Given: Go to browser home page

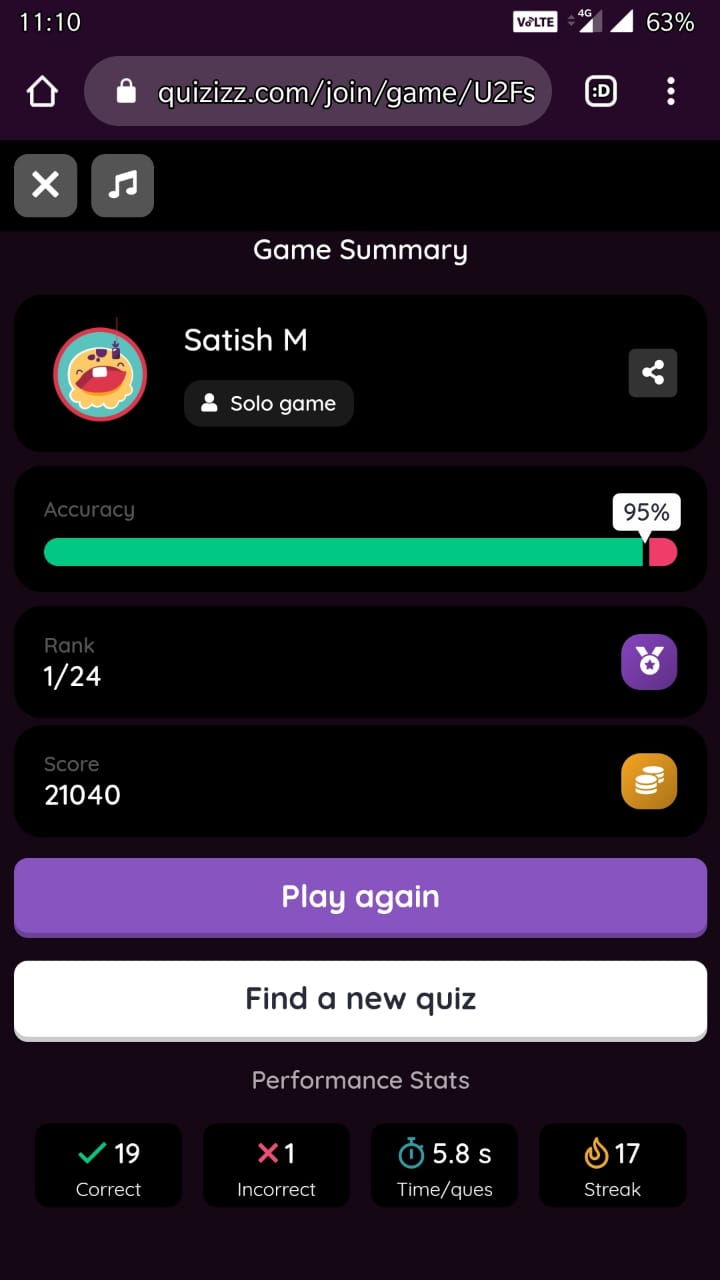Looking at the screenshot, I should tap(42, 92).
